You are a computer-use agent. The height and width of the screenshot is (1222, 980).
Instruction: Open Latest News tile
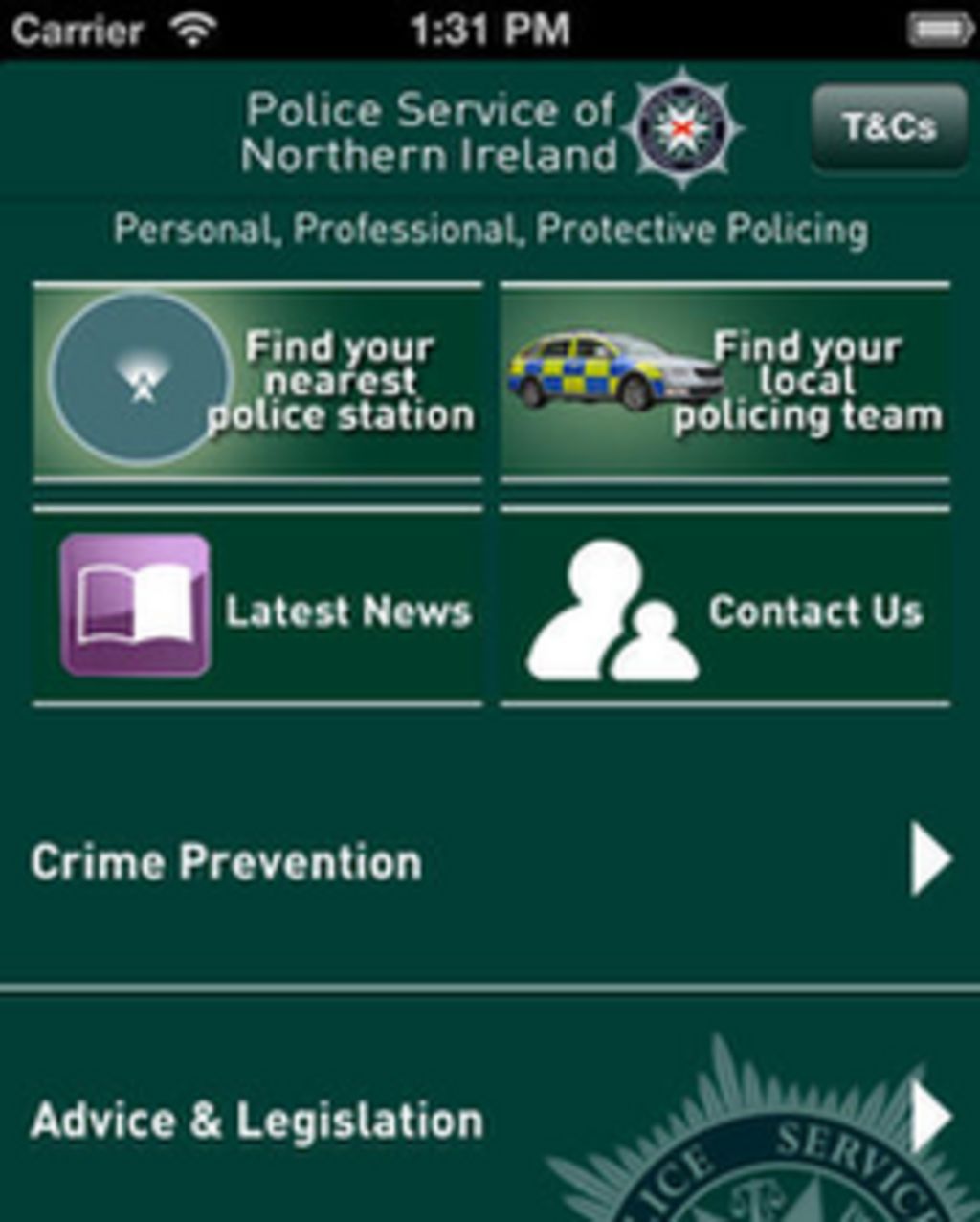click(x=257, y=608)
